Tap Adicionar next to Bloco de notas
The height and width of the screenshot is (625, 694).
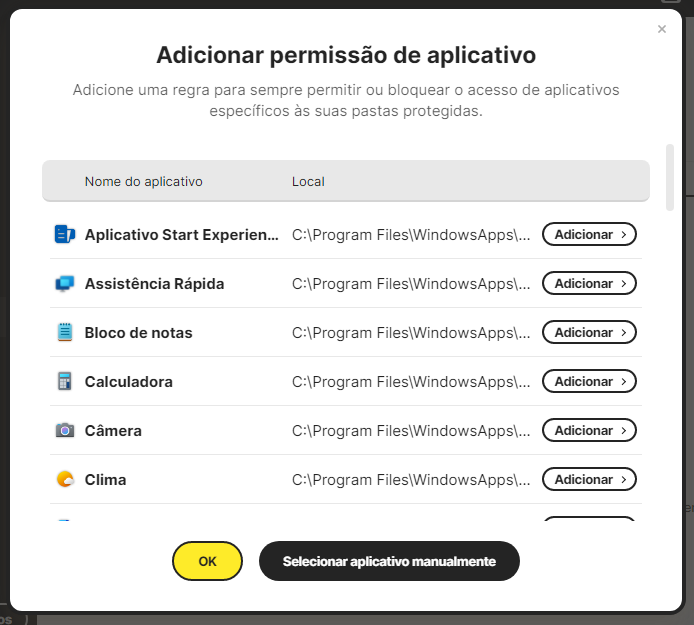pyautogui.click(x=589, y=332)
